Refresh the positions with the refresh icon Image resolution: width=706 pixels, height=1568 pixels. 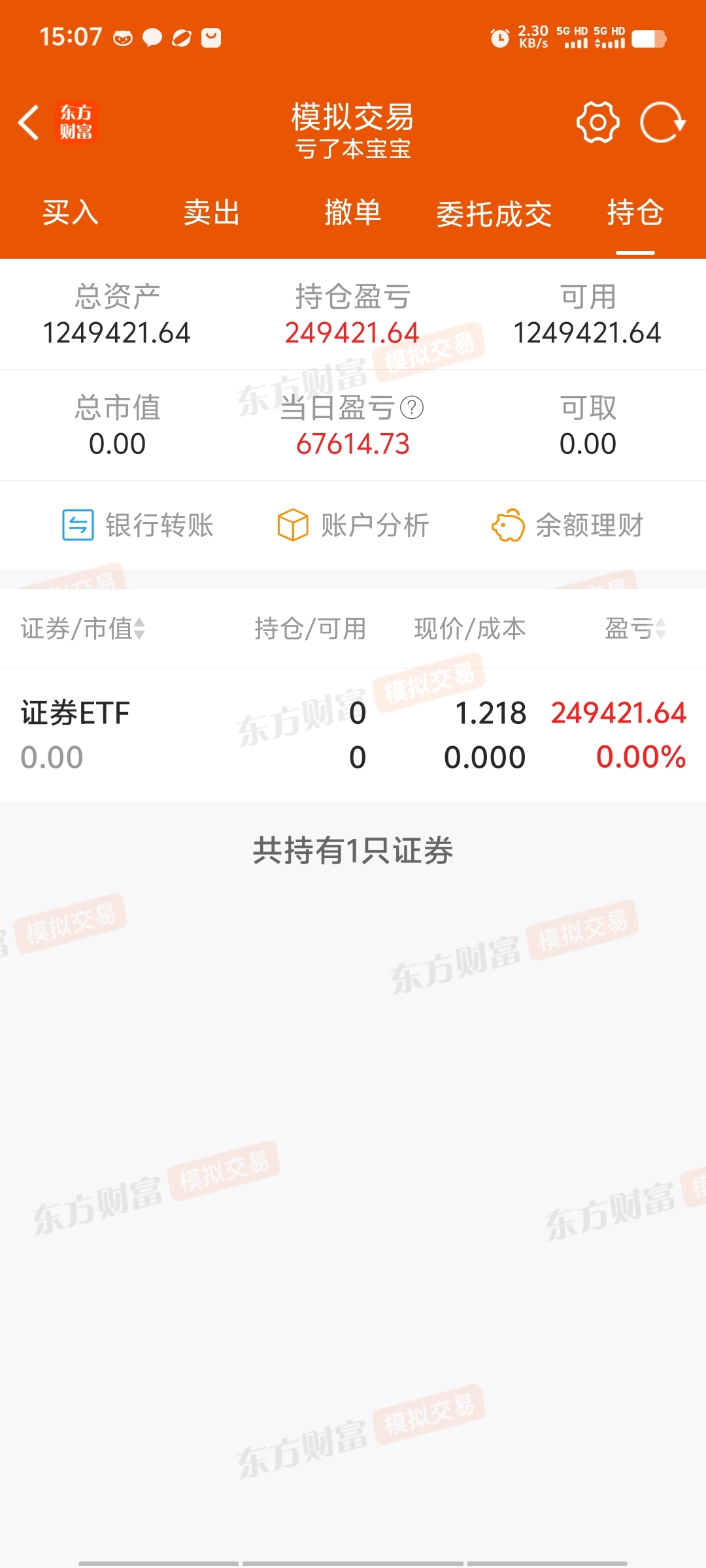click(x=664, y=122)
